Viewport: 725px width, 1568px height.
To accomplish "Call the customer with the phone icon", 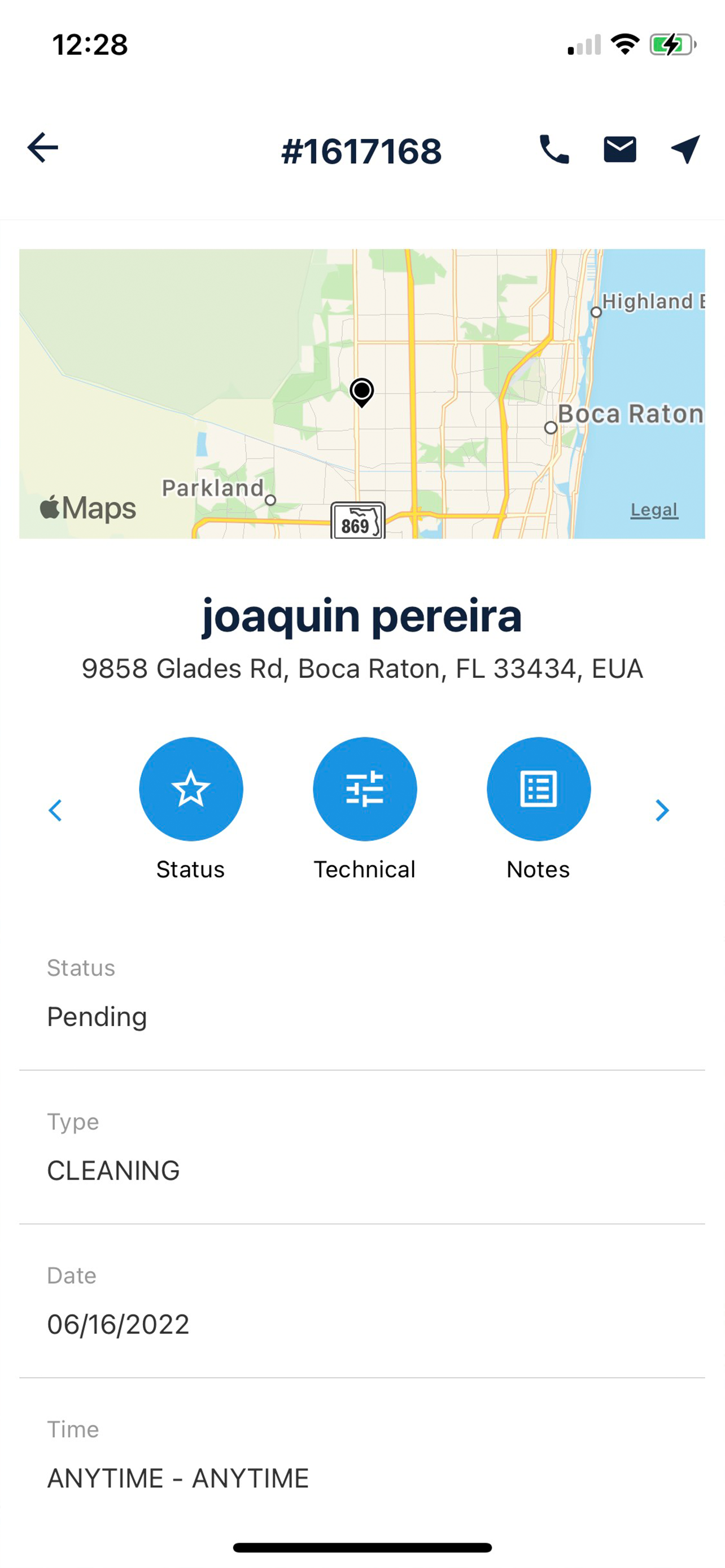I will click(x=554, y=149).
